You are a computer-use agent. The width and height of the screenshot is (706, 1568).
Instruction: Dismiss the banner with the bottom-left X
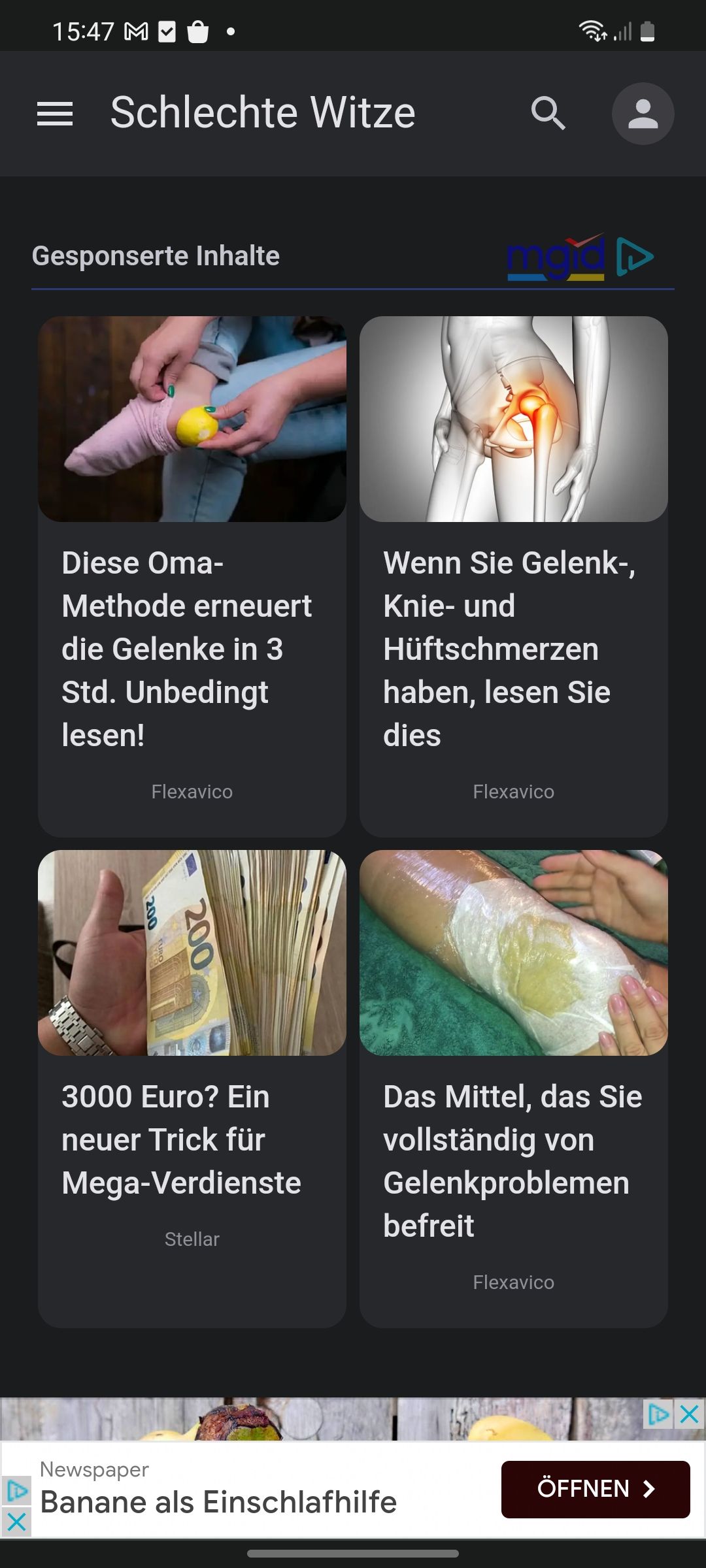(x=16, y=1522)
